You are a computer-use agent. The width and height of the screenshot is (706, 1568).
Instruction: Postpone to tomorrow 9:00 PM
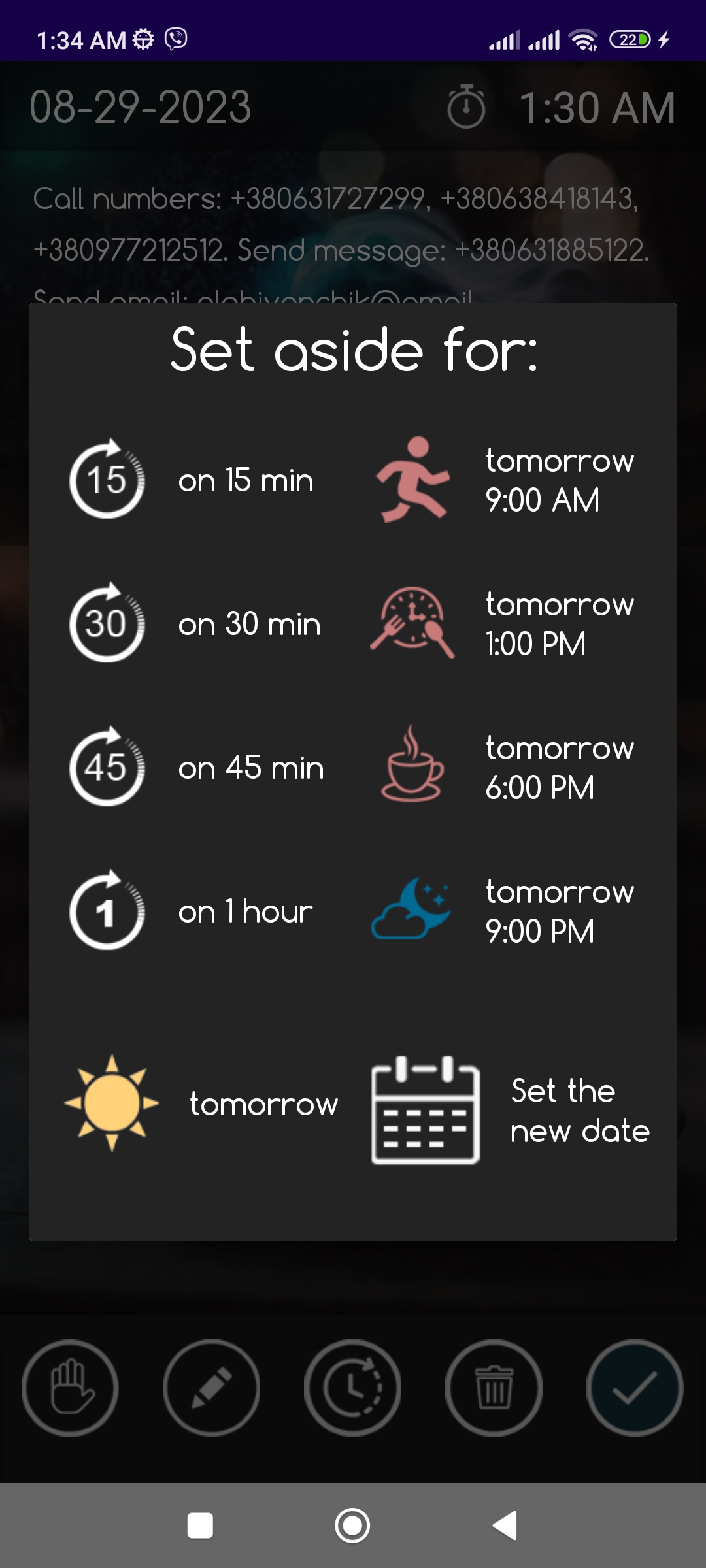[503, 911]
